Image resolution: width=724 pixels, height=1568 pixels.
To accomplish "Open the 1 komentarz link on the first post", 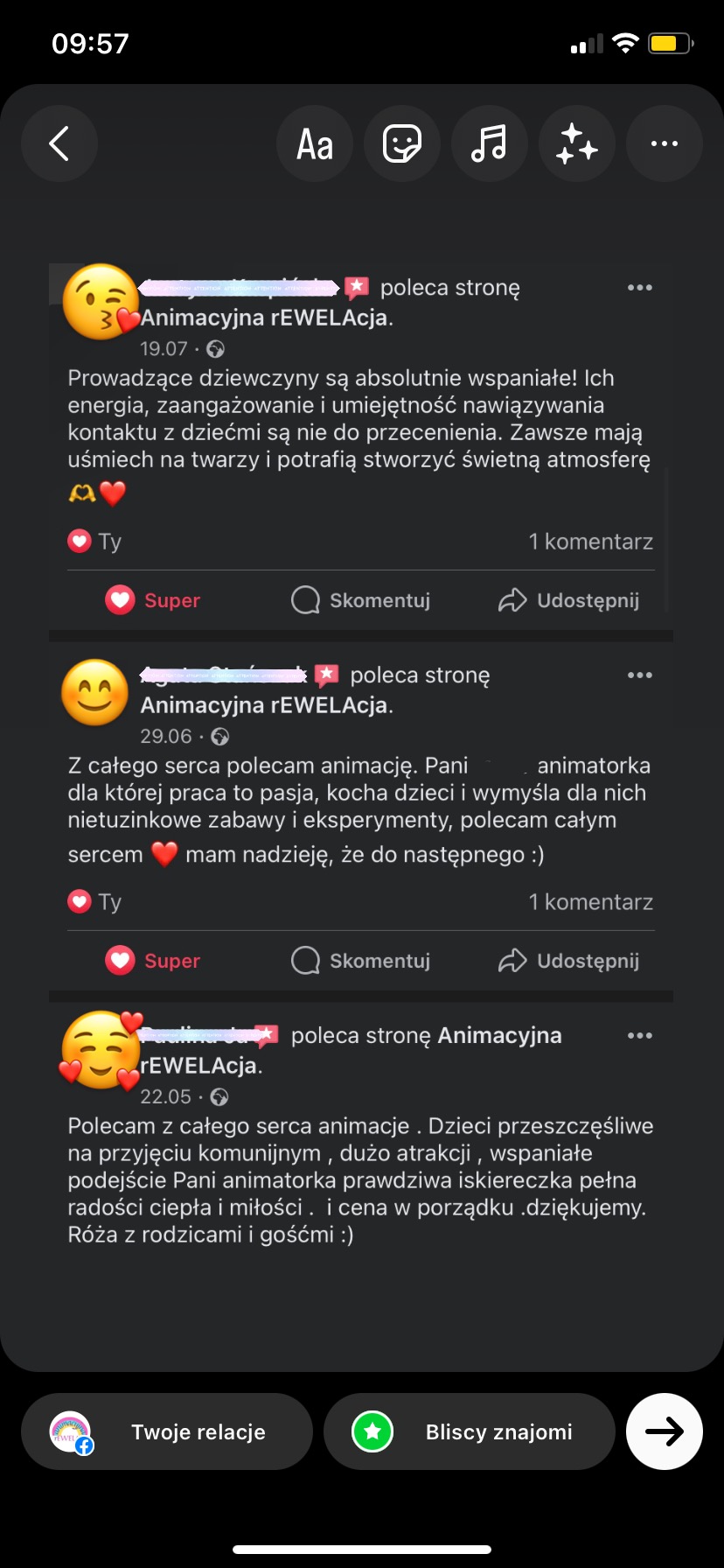I will (x=591, y=541).
